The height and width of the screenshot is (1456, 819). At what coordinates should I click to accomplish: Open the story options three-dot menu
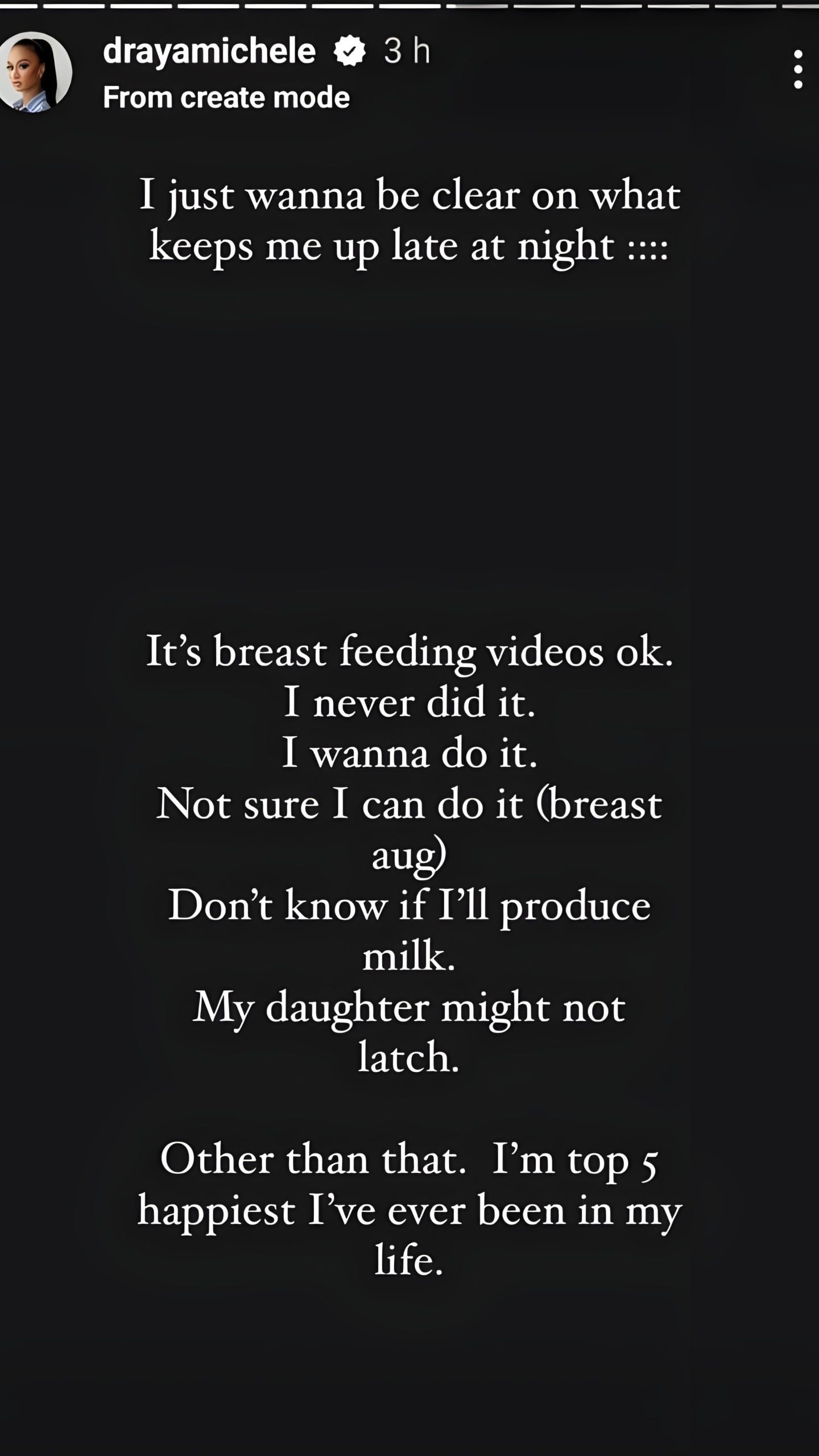797,69
